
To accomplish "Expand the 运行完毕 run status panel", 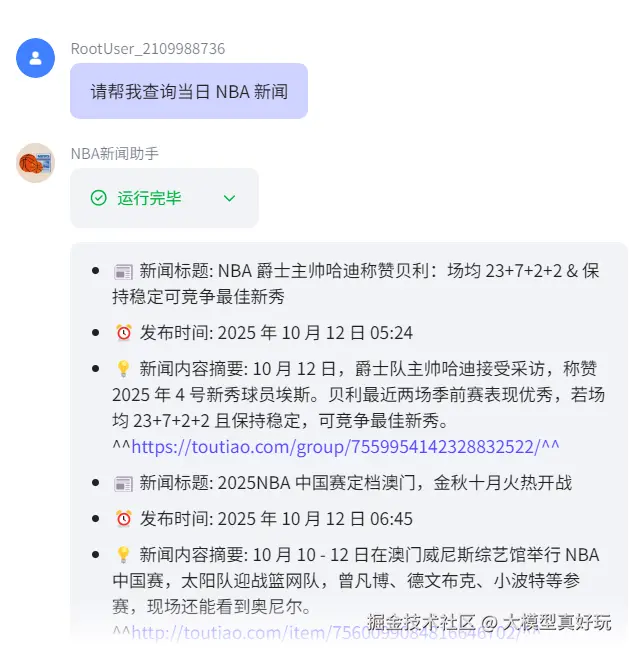I will [x=229, y=198].
